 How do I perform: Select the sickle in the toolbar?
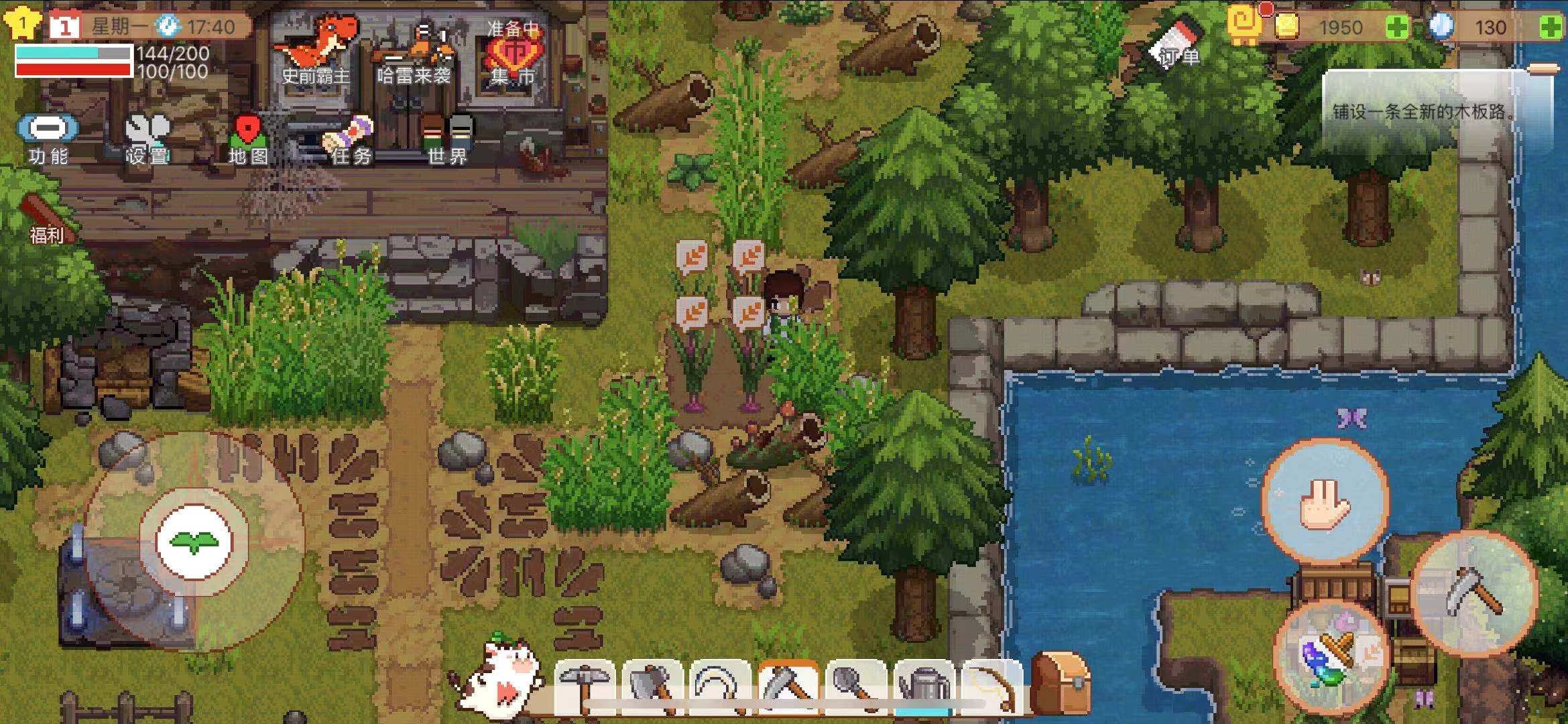tap(719, 687)
